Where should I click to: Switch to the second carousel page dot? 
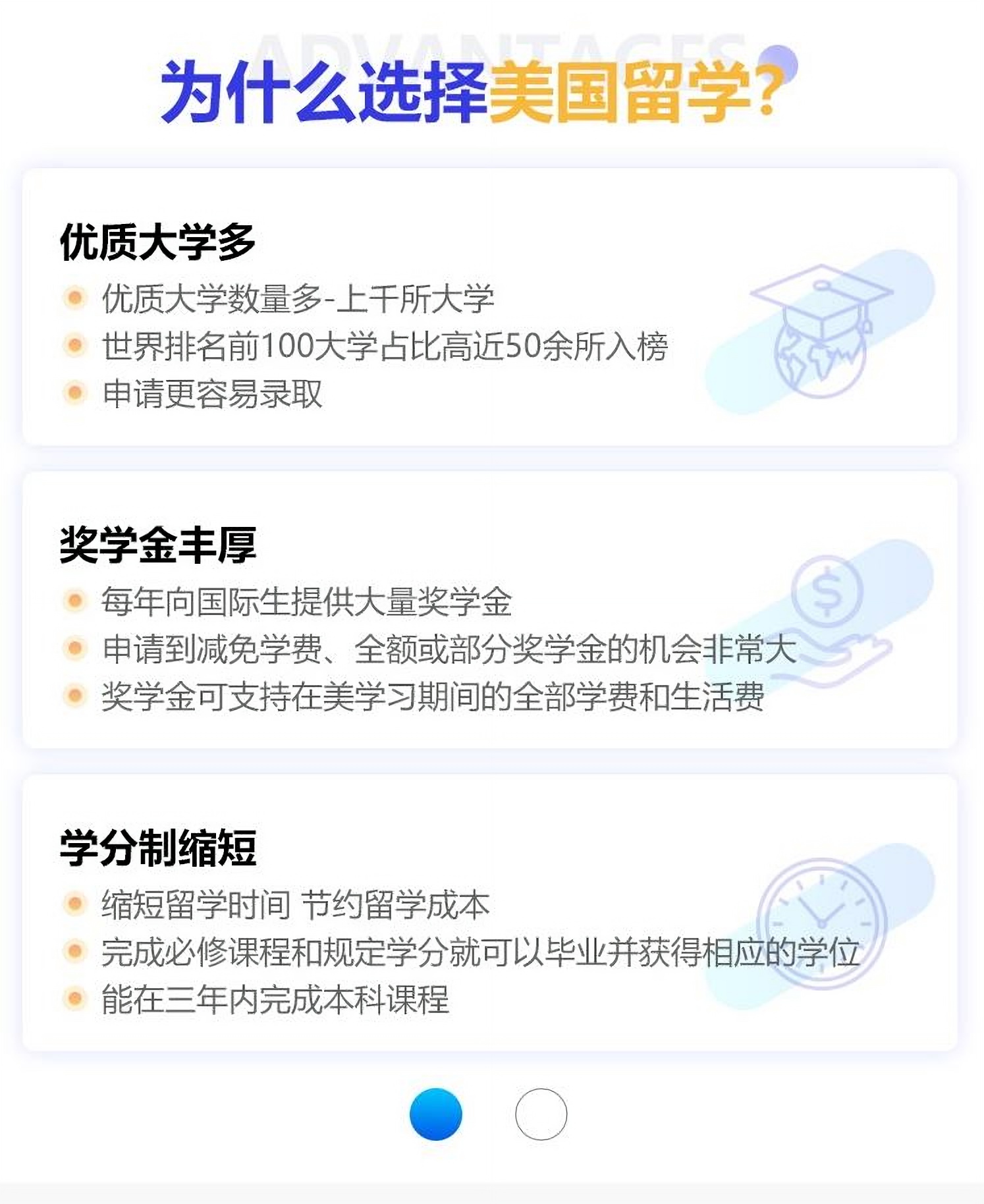click(541, 1114)
